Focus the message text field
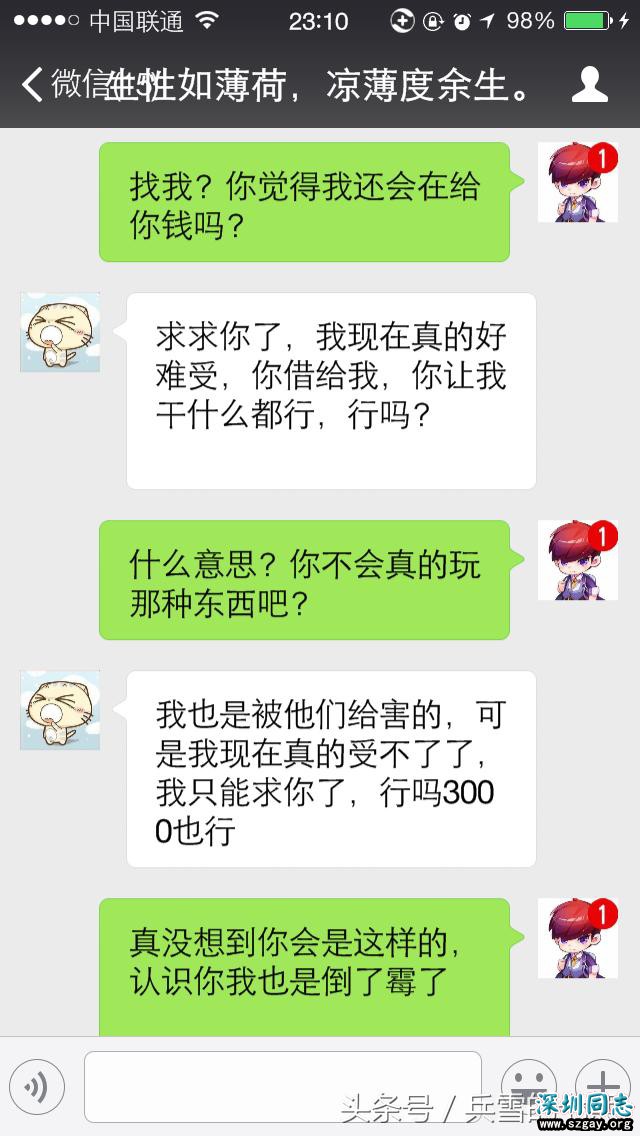Viewport: 640px width, 1136px height. coord(282,1086)
